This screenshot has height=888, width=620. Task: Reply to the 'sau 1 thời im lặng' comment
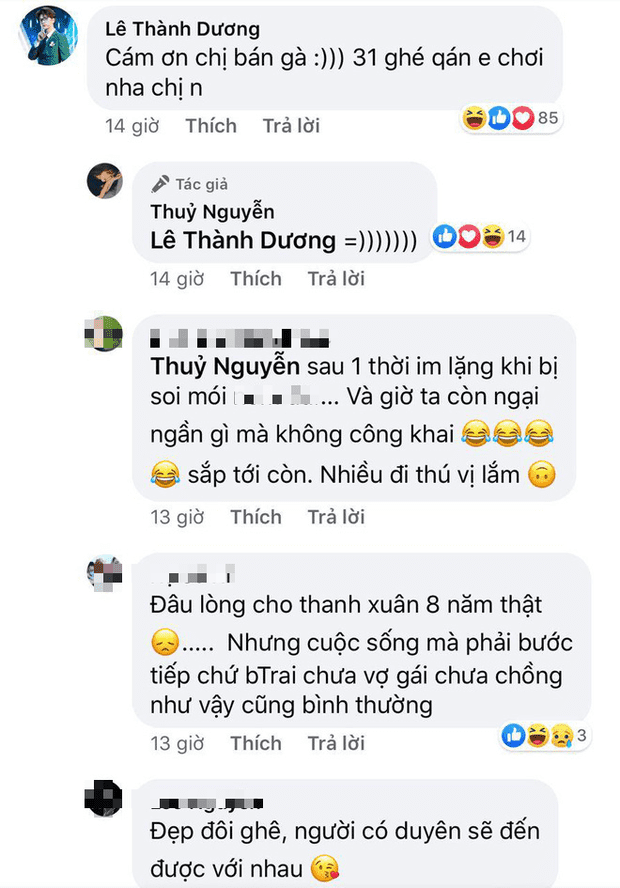(x=336, y=517)
